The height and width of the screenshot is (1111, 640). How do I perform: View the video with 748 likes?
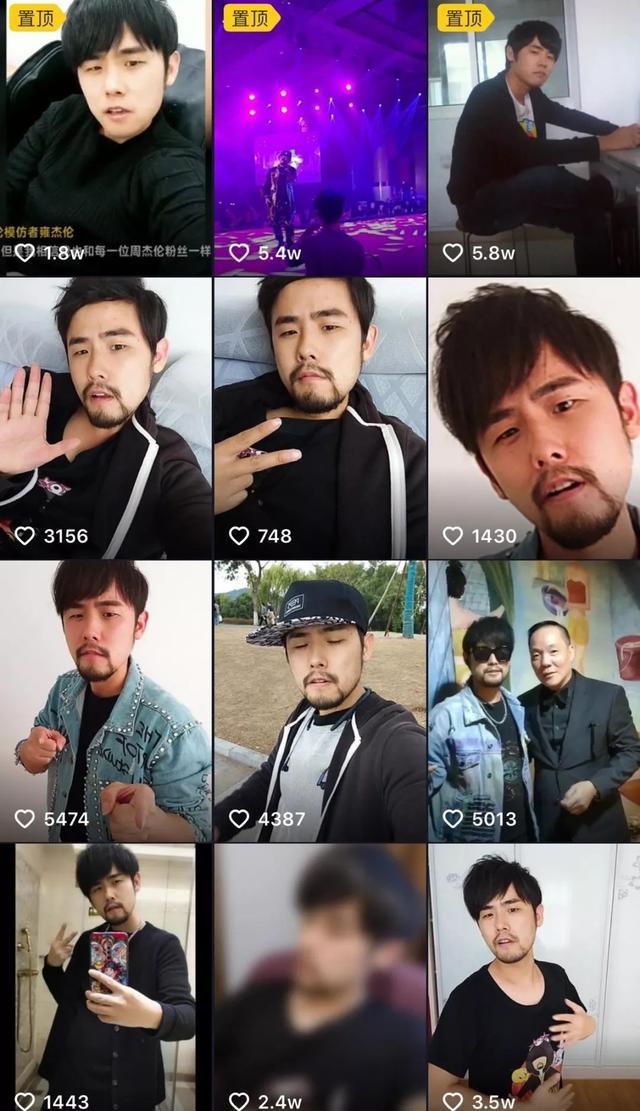pos(320,418)
